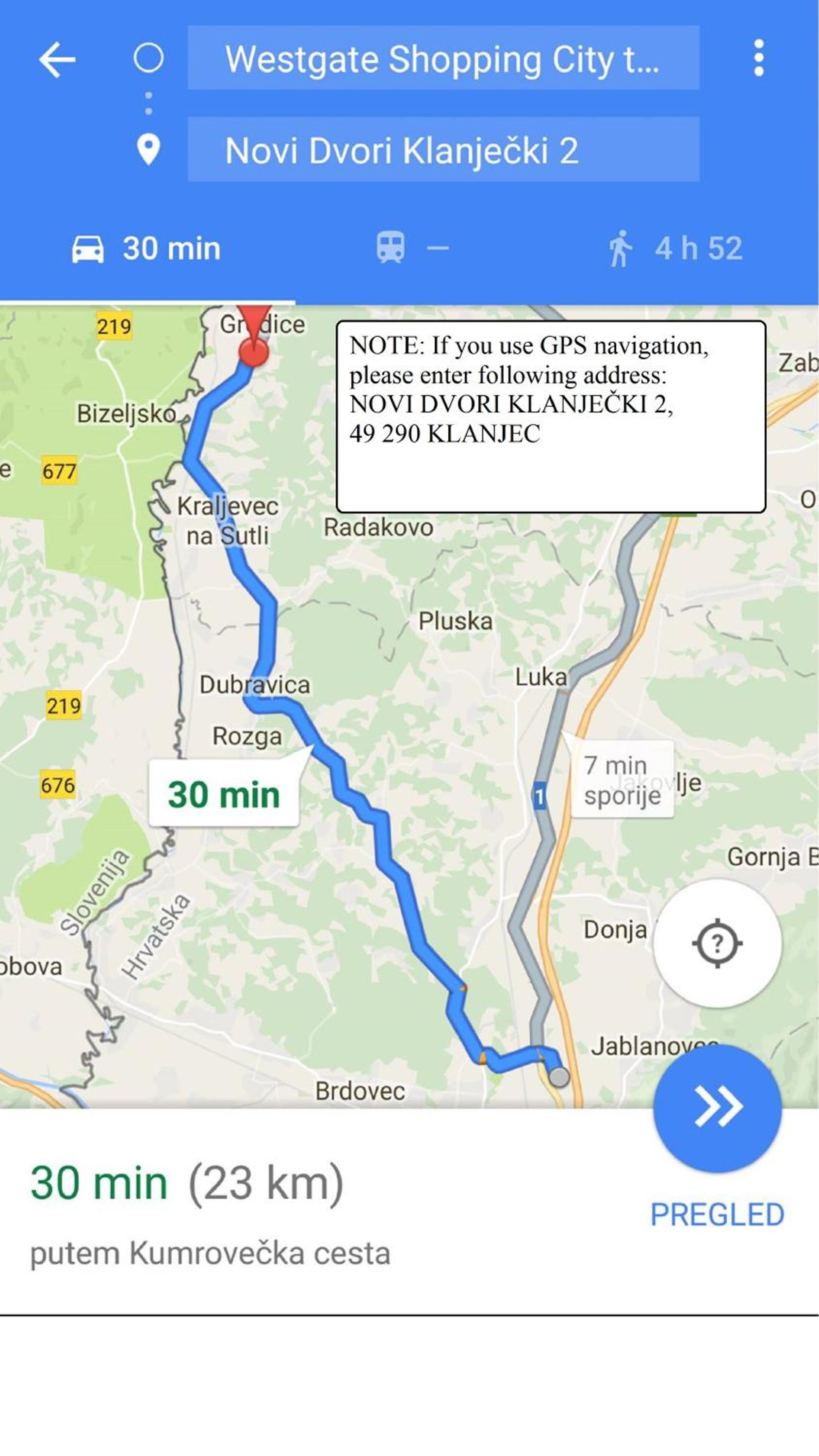The width and height of the screenshot is (819, 1456).
Task: Select the driving 30 min tab
Action: 146,248
